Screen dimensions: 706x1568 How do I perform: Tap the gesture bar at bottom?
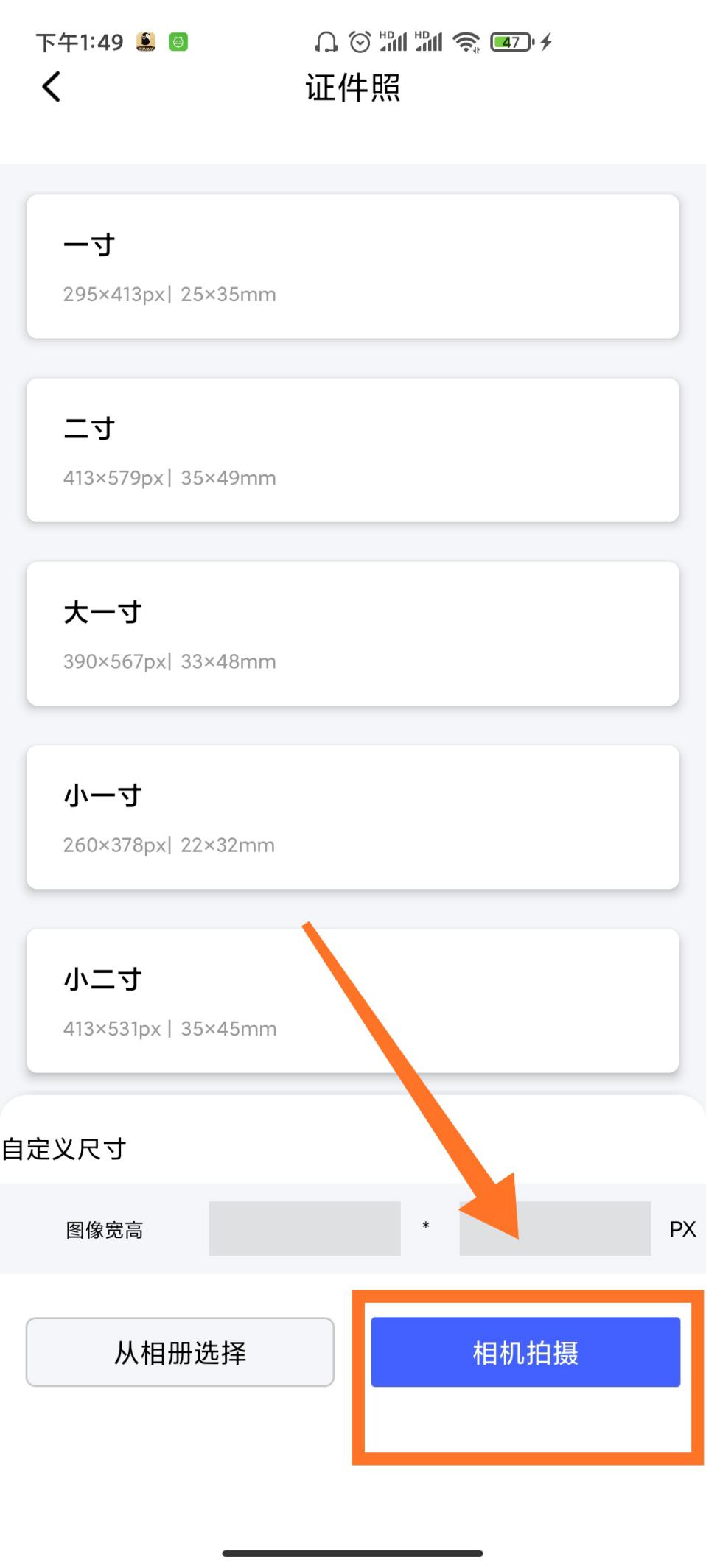pyautogui.click(x=352, y=1550)
